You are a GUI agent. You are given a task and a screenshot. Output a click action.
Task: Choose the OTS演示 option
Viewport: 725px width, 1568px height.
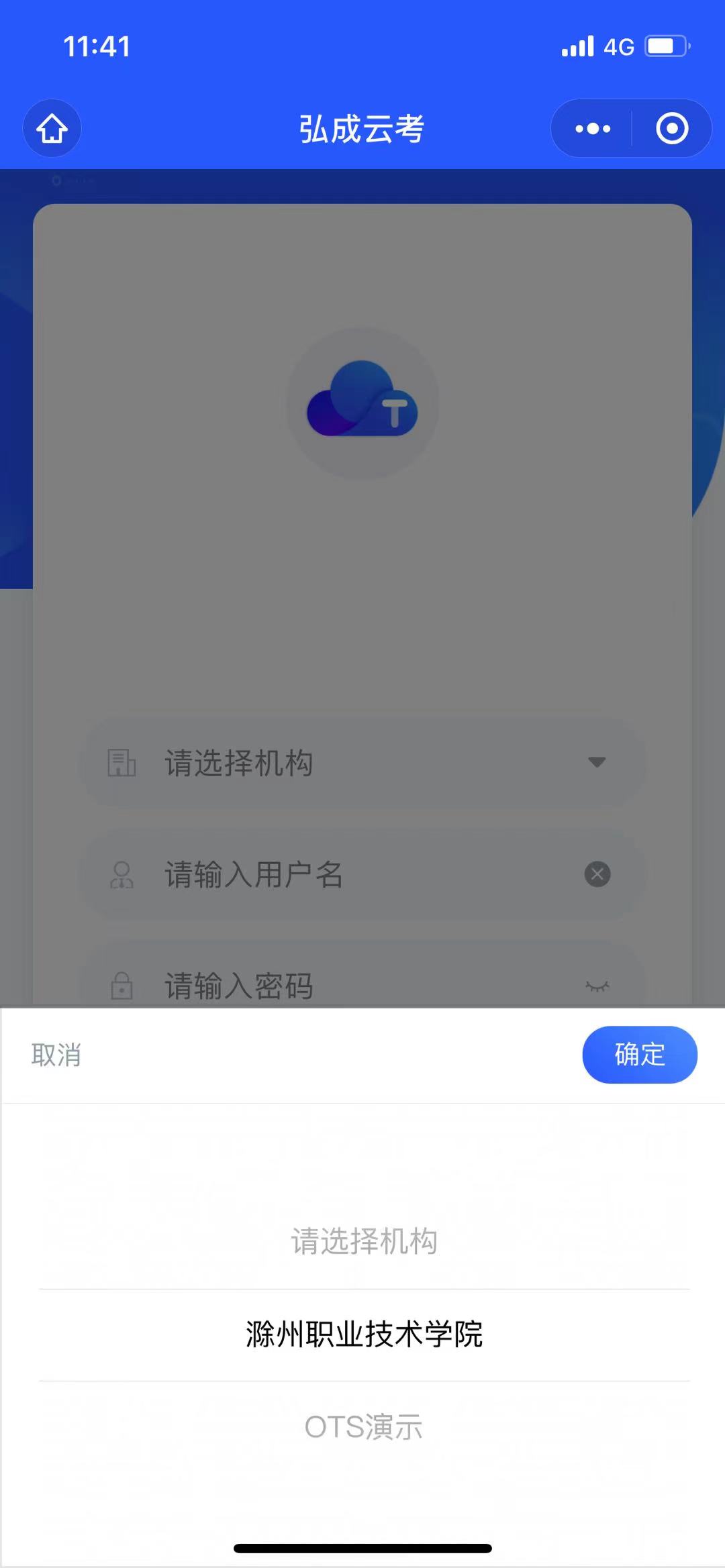tap(364, 1426)
